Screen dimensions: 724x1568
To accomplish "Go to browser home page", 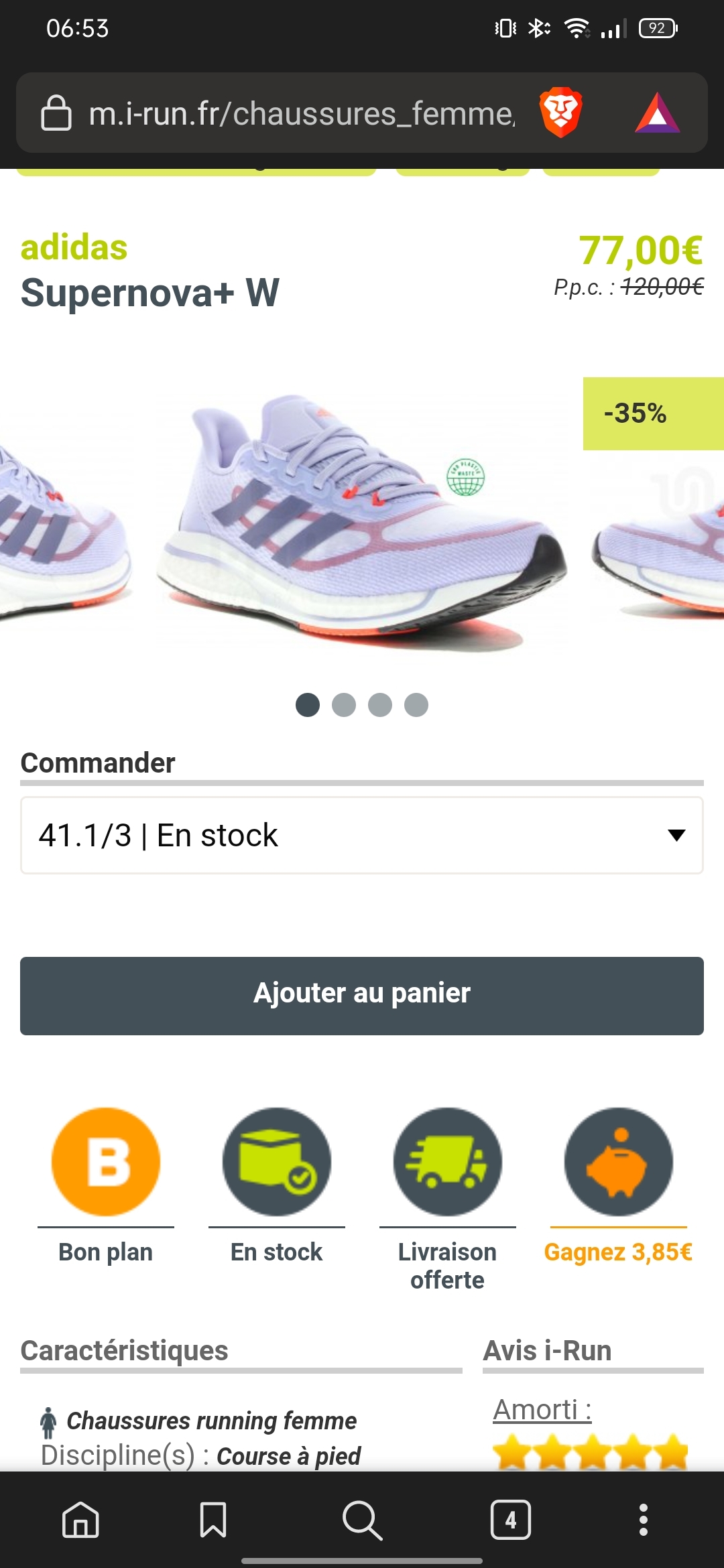I will tap(80, 1519).
